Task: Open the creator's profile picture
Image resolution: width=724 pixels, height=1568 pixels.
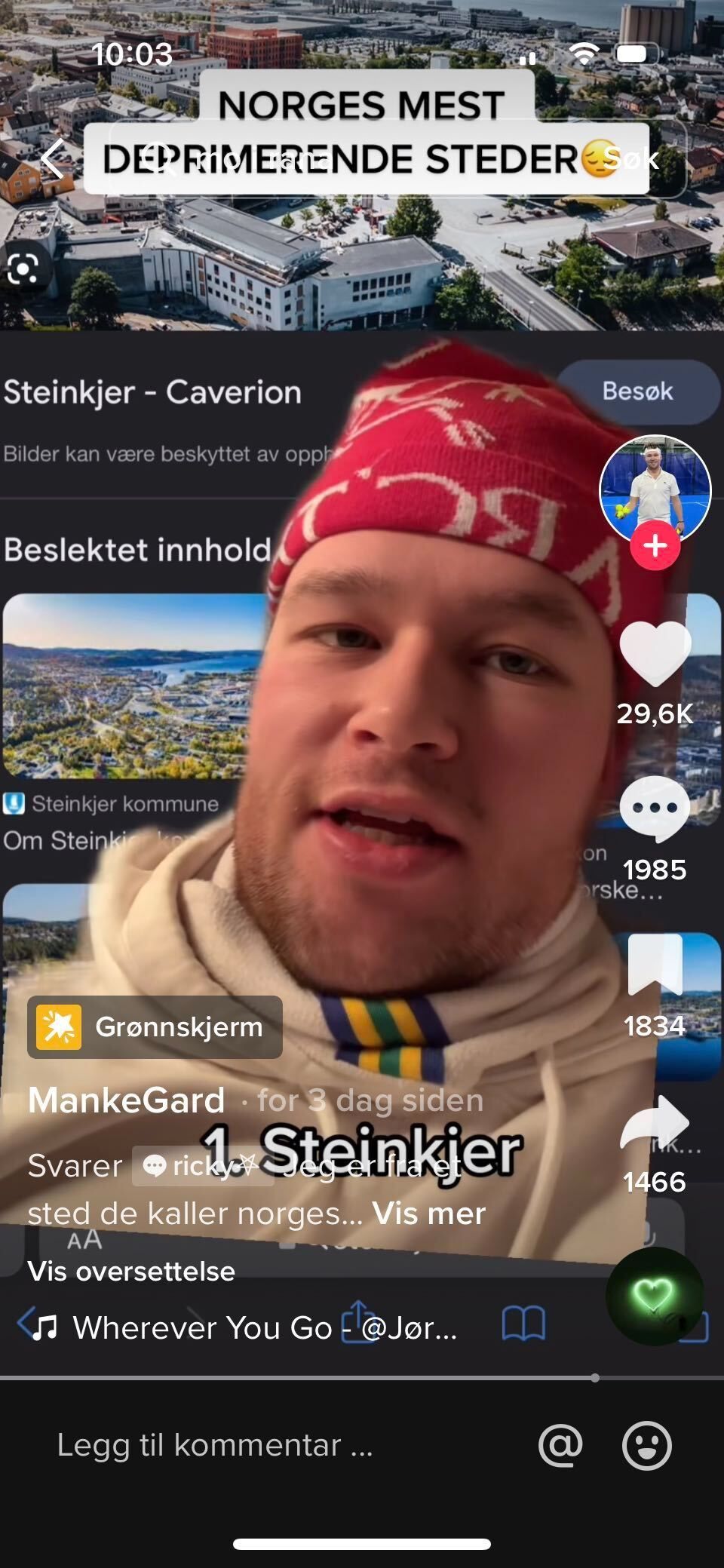Action: click(655, 489)
